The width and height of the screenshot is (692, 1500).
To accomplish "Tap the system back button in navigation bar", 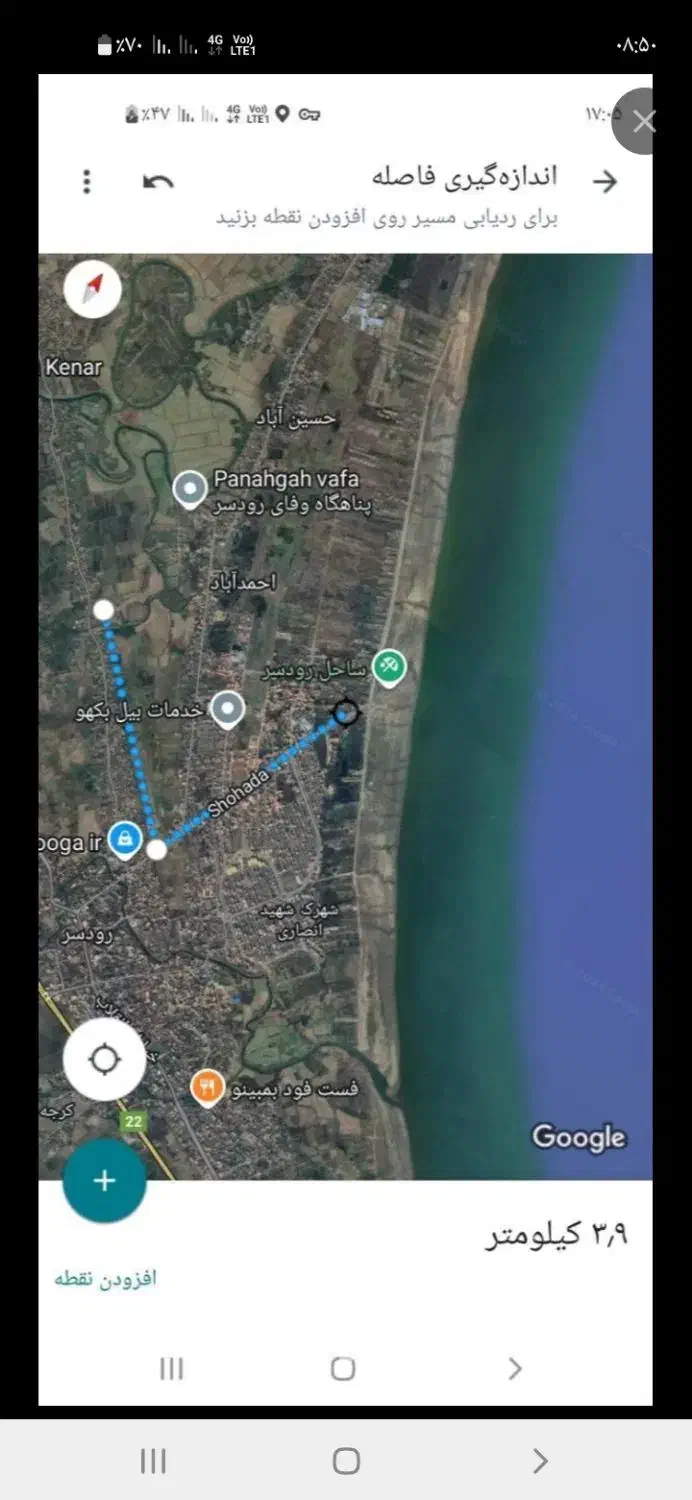I will click(540, 1461).
